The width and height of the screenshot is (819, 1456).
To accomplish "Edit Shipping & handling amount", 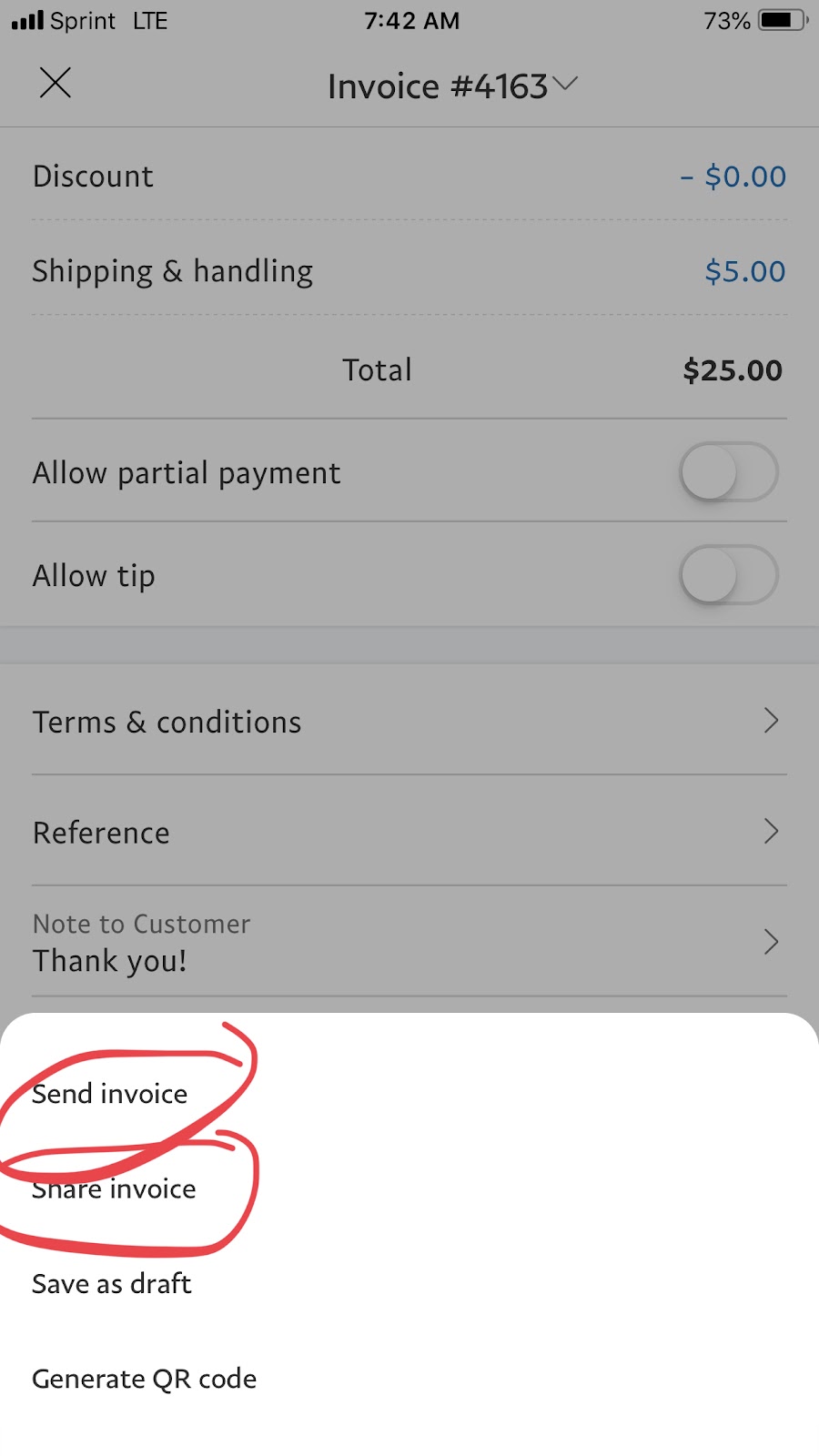I will click(745, 271).
